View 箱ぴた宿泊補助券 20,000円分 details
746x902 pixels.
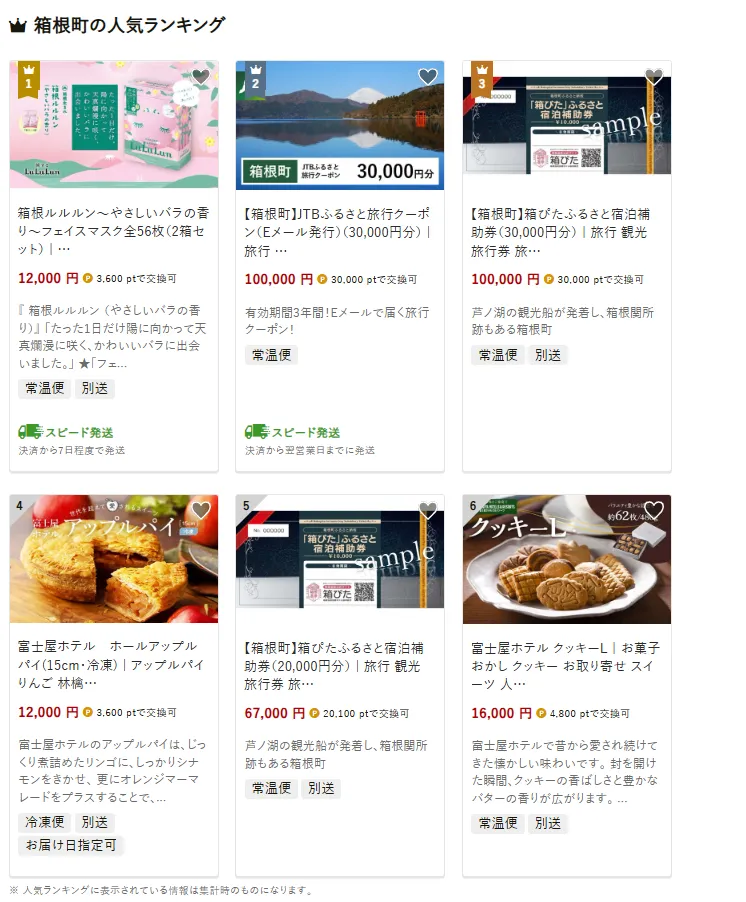(340, 655)
